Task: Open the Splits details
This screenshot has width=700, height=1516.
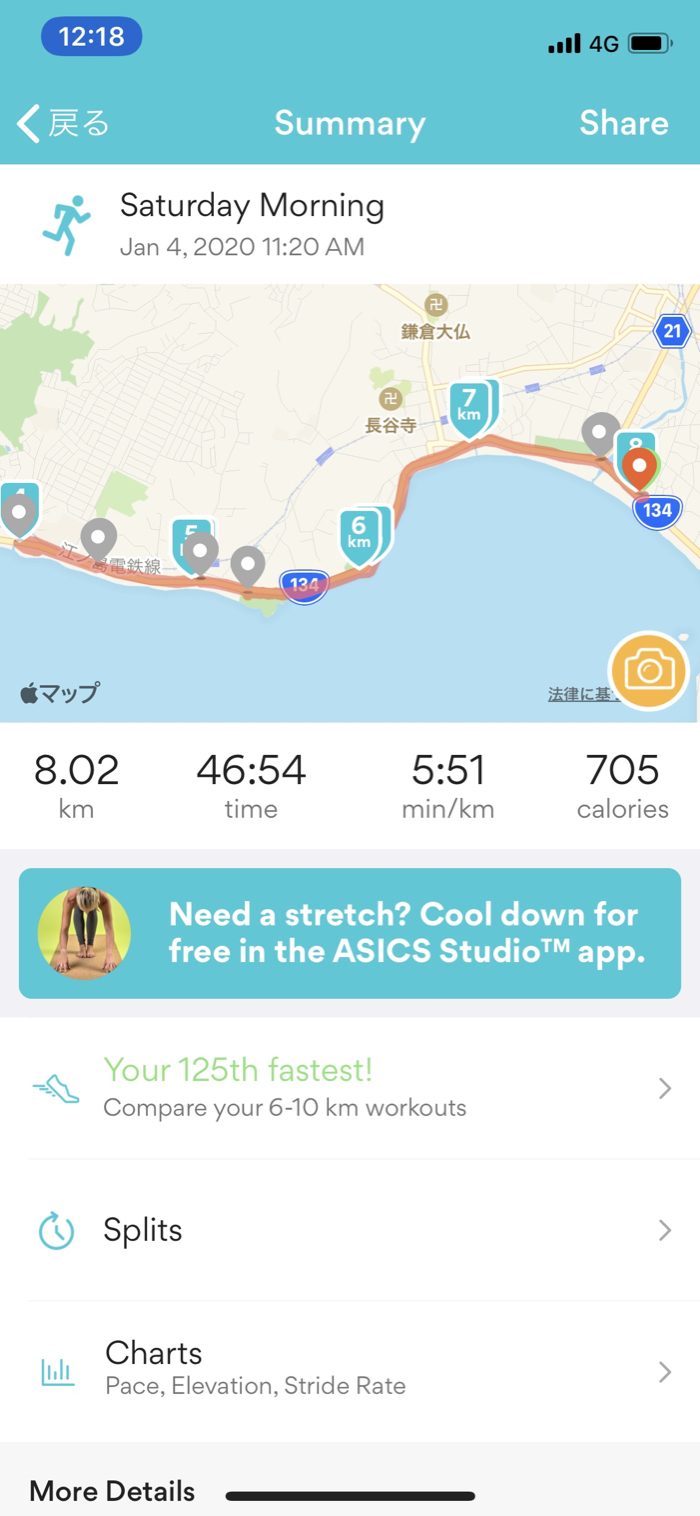Action: 350,1230
